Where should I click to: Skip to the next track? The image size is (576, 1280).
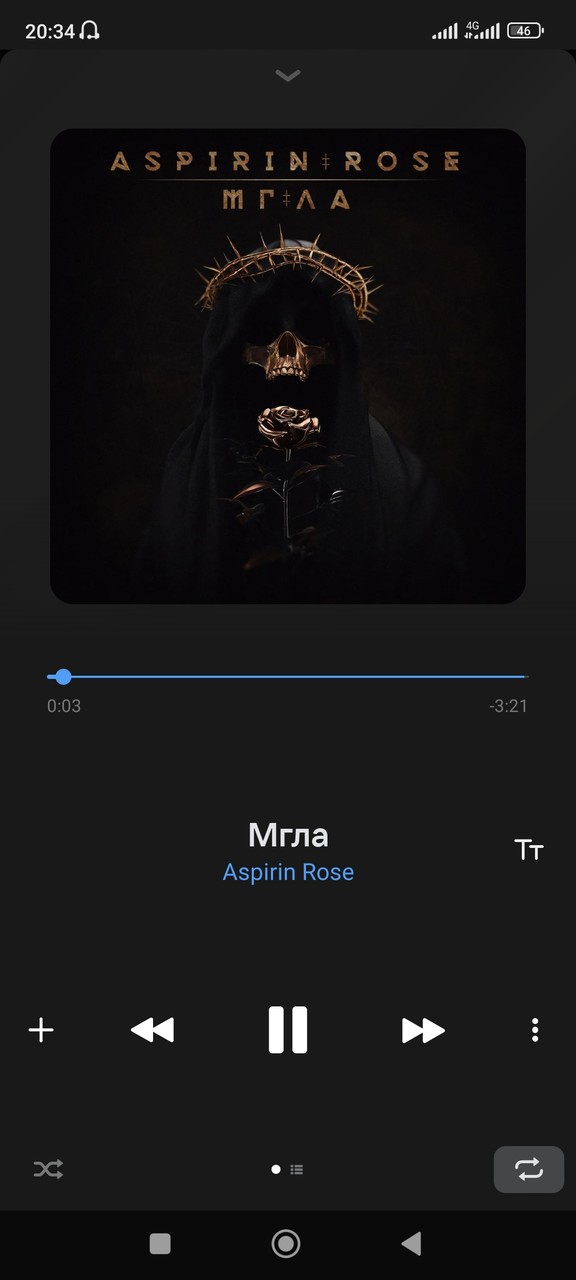tap(423, 1030)
